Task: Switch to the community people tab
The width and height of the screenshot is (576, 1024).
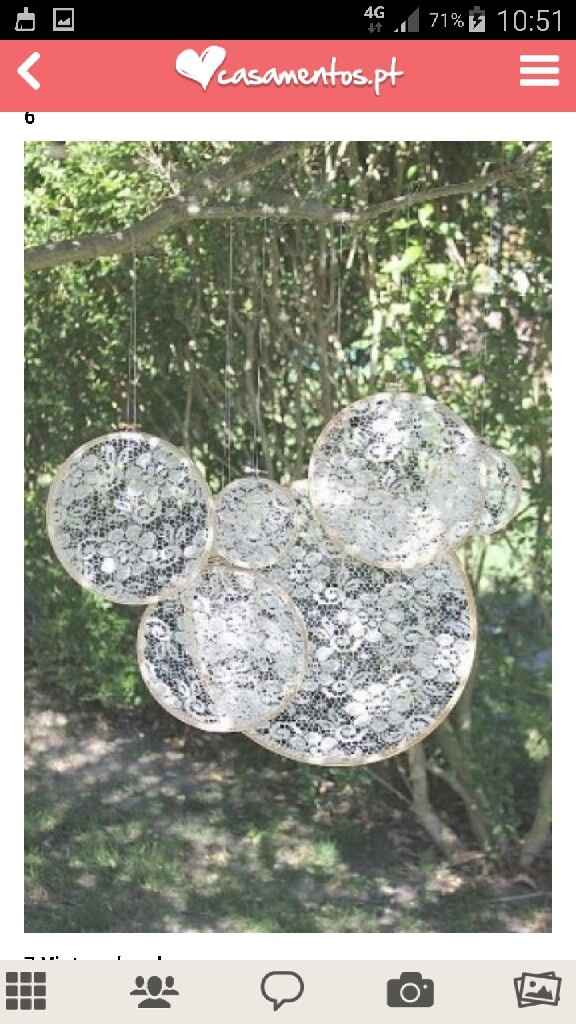Action: (x=154, y=991)
